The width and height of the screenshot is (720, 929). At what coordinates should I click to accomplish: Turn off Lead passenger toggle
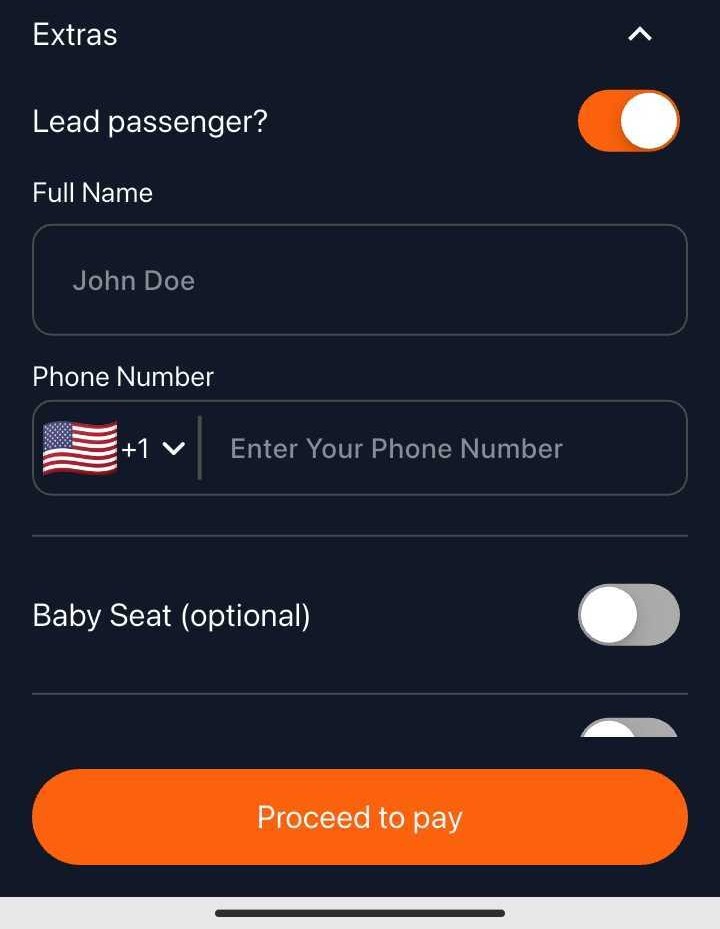coord(628,122)
